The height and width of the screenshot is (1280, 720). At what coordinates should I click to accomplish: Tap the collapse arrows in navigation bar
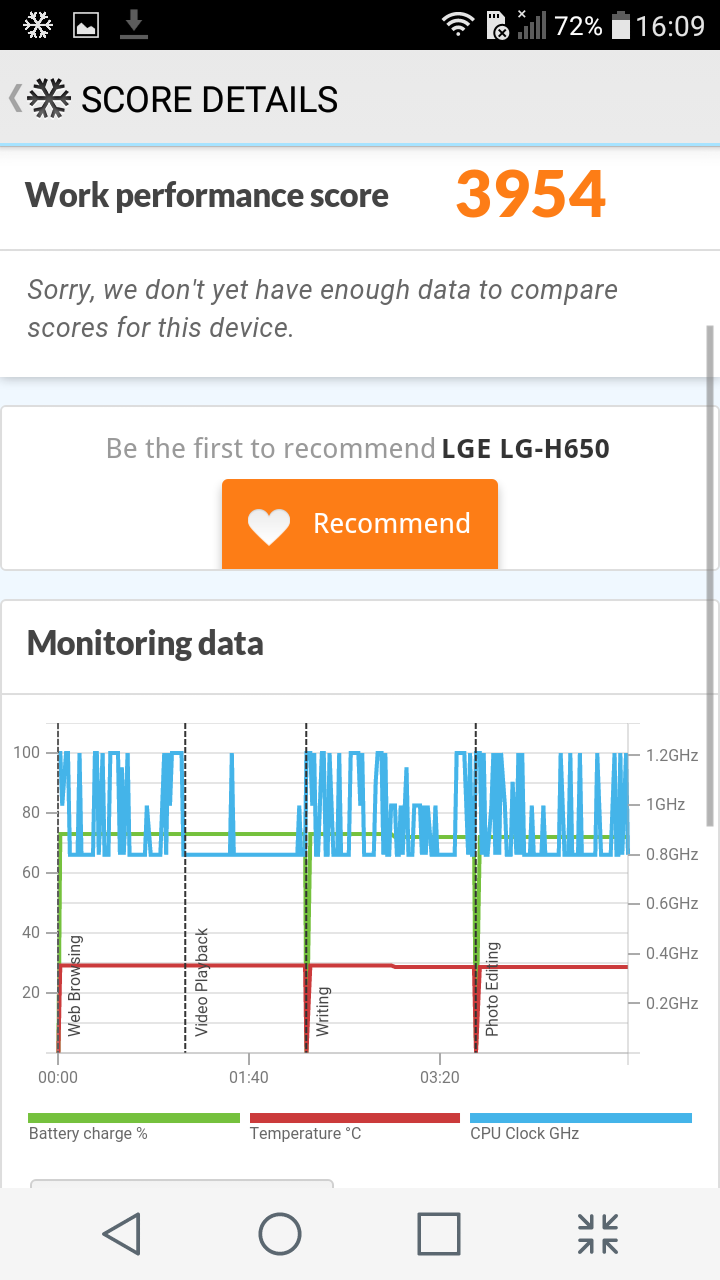pyautogui.click(x=598, y=1233)
